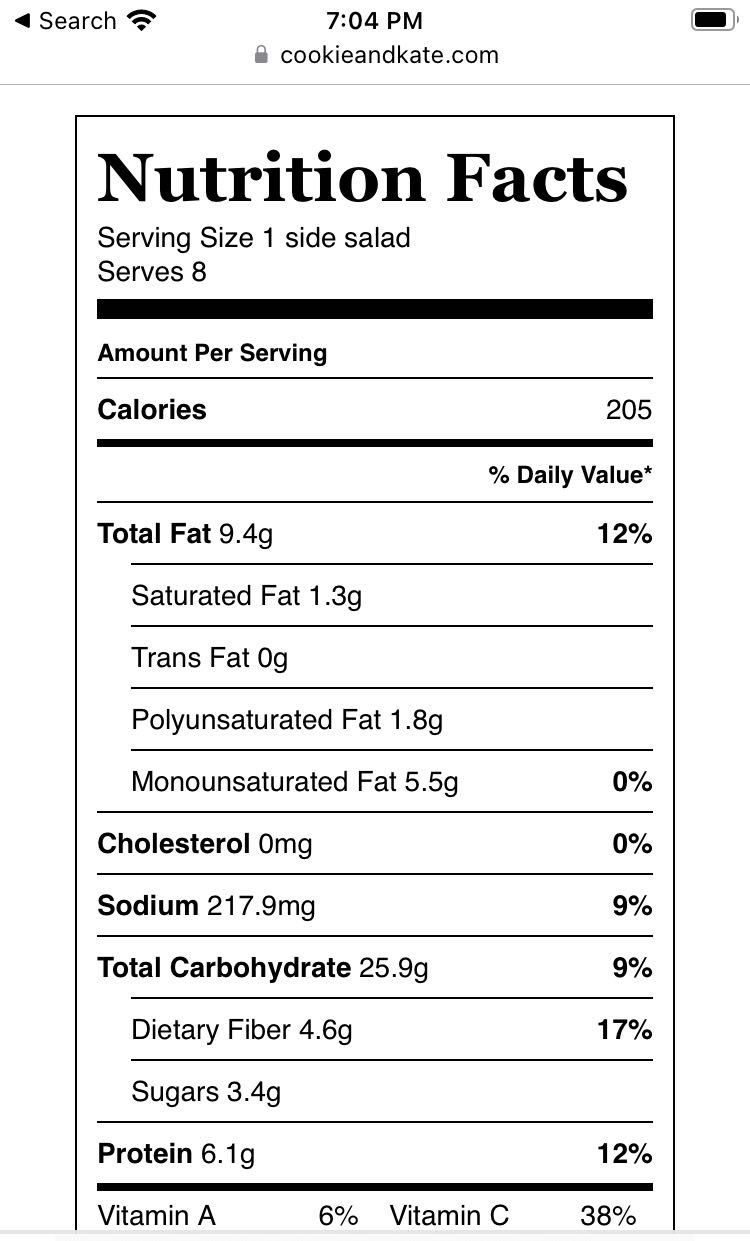The width and height of the screenshot is (750, 1241).
Task: Tap the cookieandkate.com address bar
Action: [376, 55]
